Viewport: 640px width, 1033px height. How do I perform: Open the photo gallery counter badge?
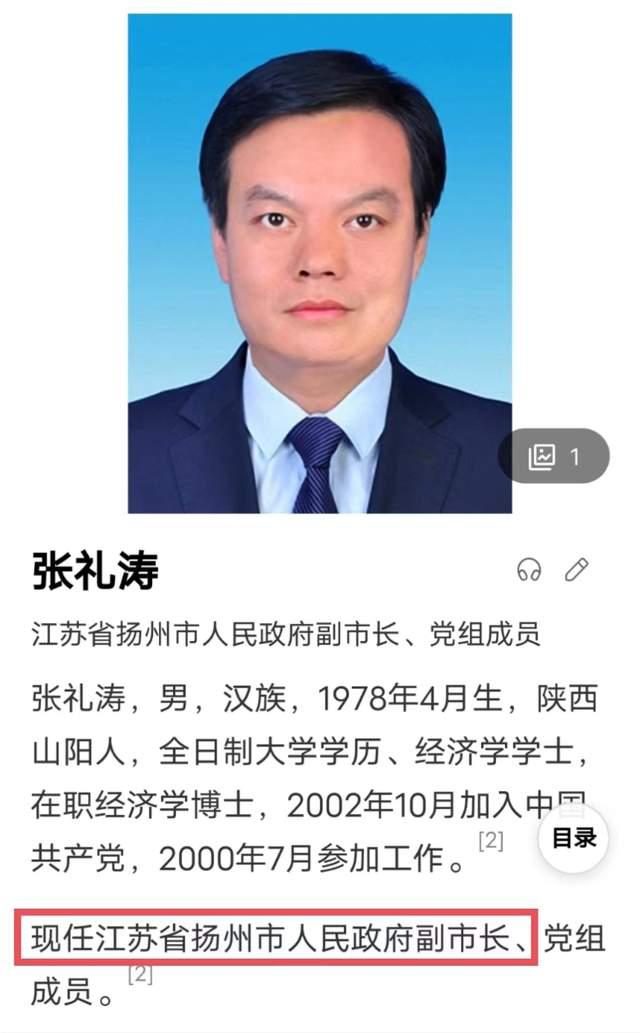point(554,456)
